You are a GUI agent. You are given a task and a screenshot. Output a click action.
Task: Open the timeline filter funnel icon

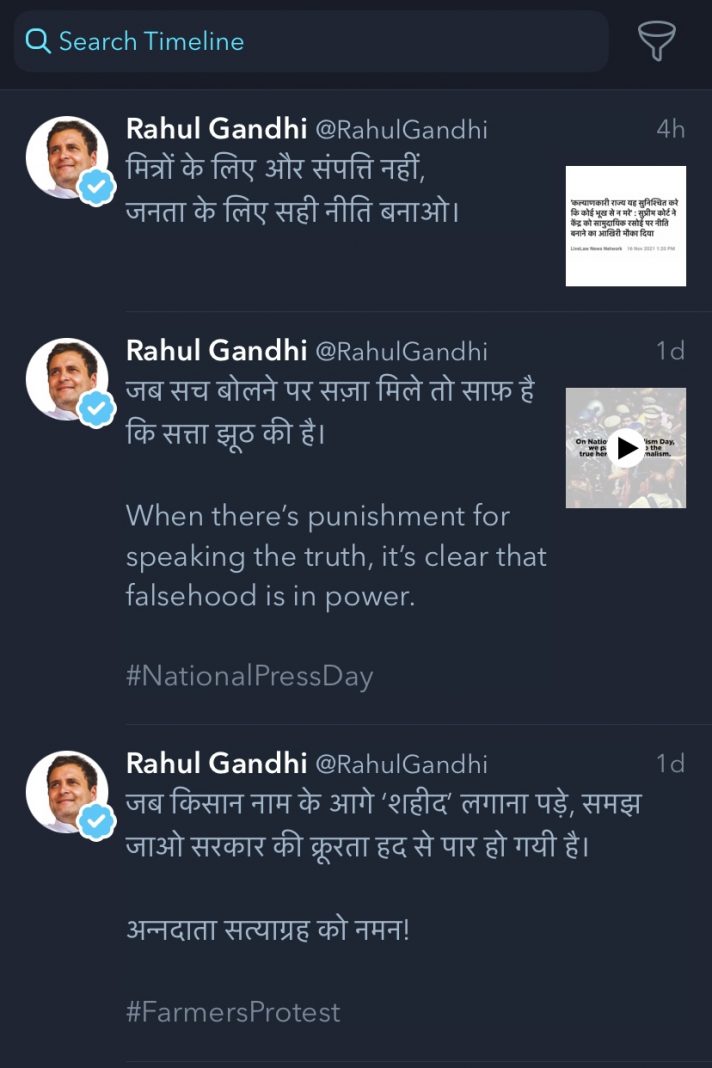657,41
